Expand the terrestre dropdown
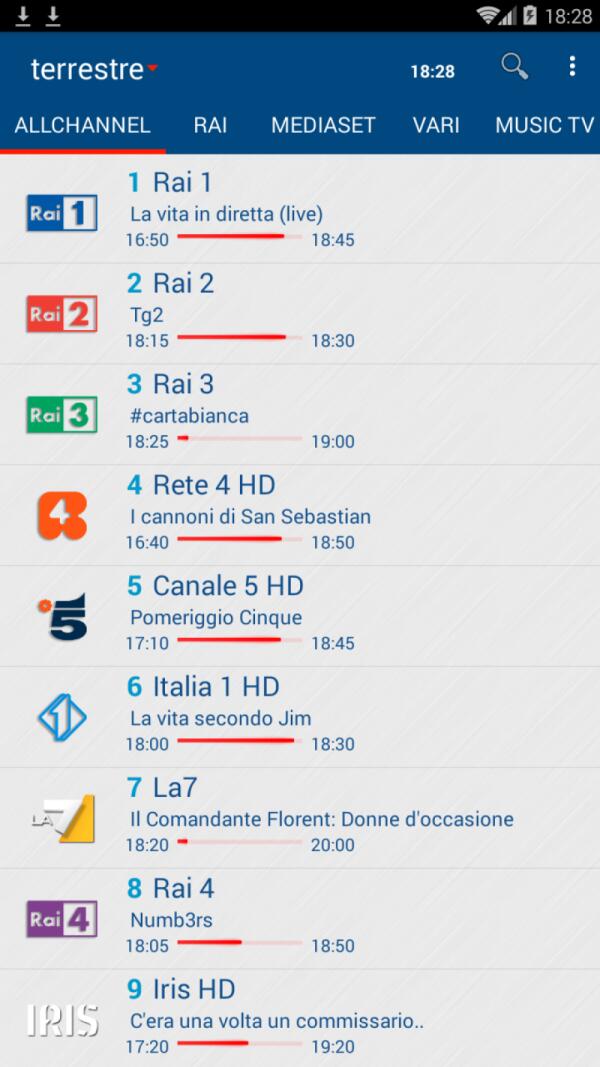 pos(95,69)
